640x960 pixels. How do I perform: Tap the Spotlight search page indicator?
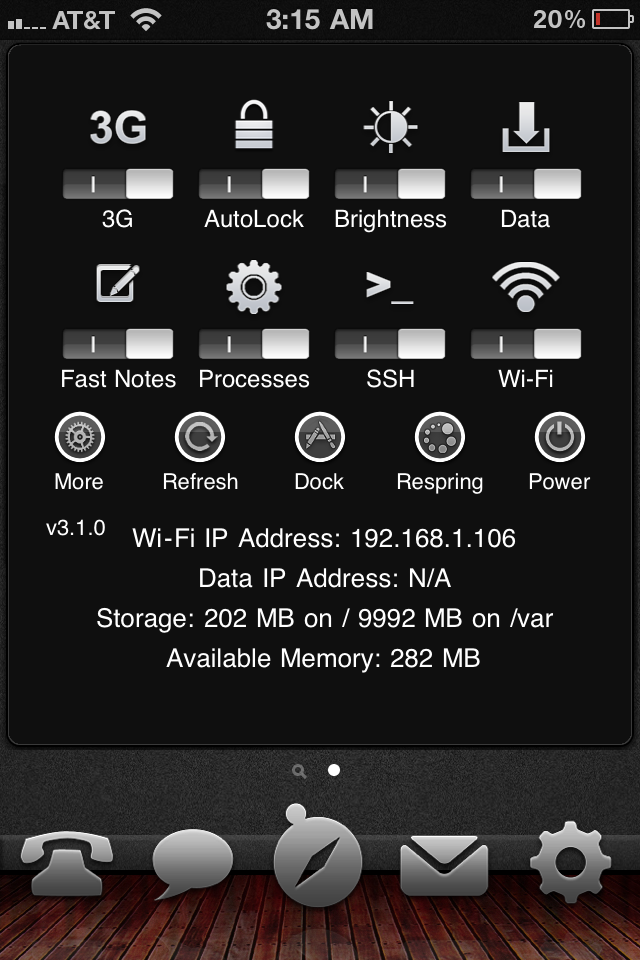click(299, 771)
